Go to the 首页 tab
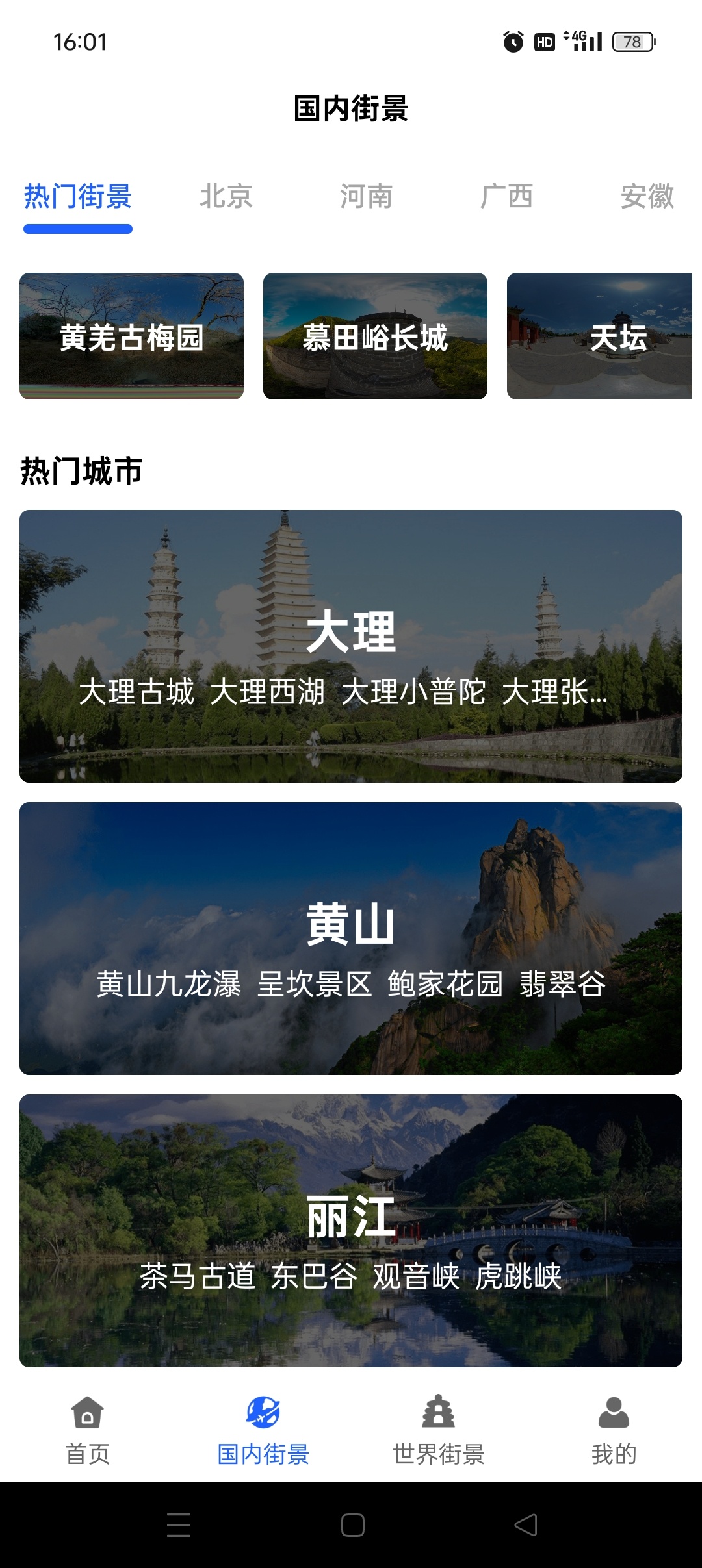Viewport: 702px width, 1568px height. point(88,1429)
